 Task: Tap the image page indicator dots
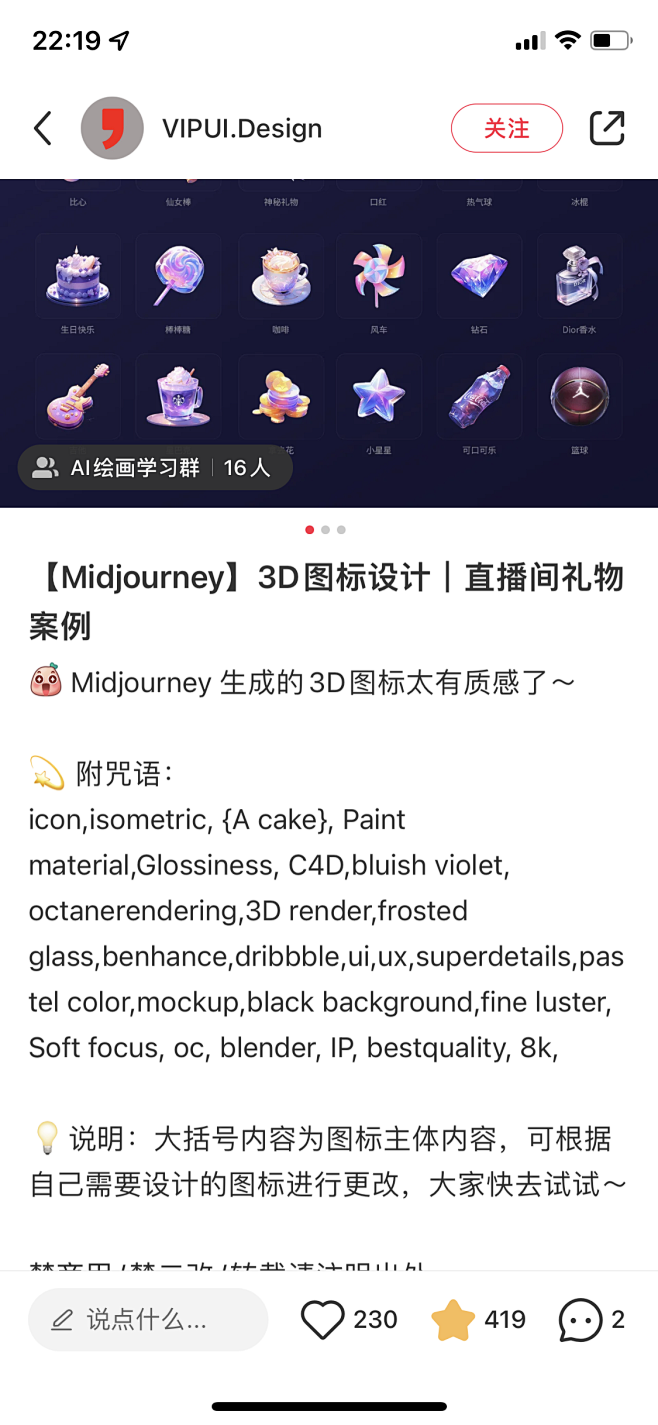[326, 530]
